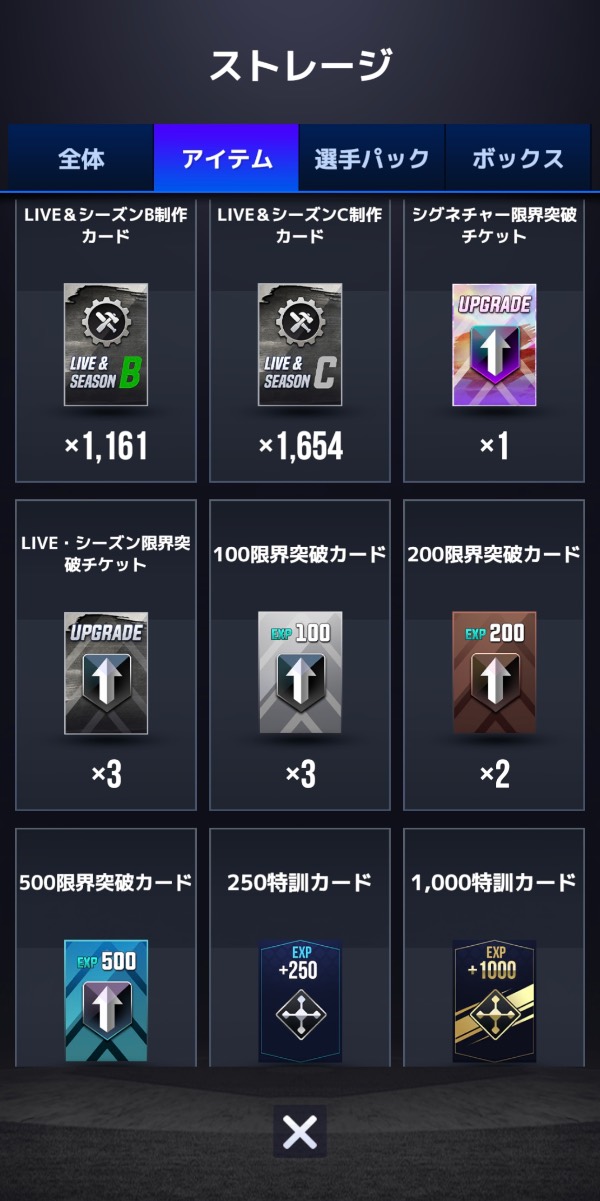Viewport: 600px width, 1201px height.
Task: Tap LIVE・シーズン限界突破チケット card
Action: [x=106, y=673]
